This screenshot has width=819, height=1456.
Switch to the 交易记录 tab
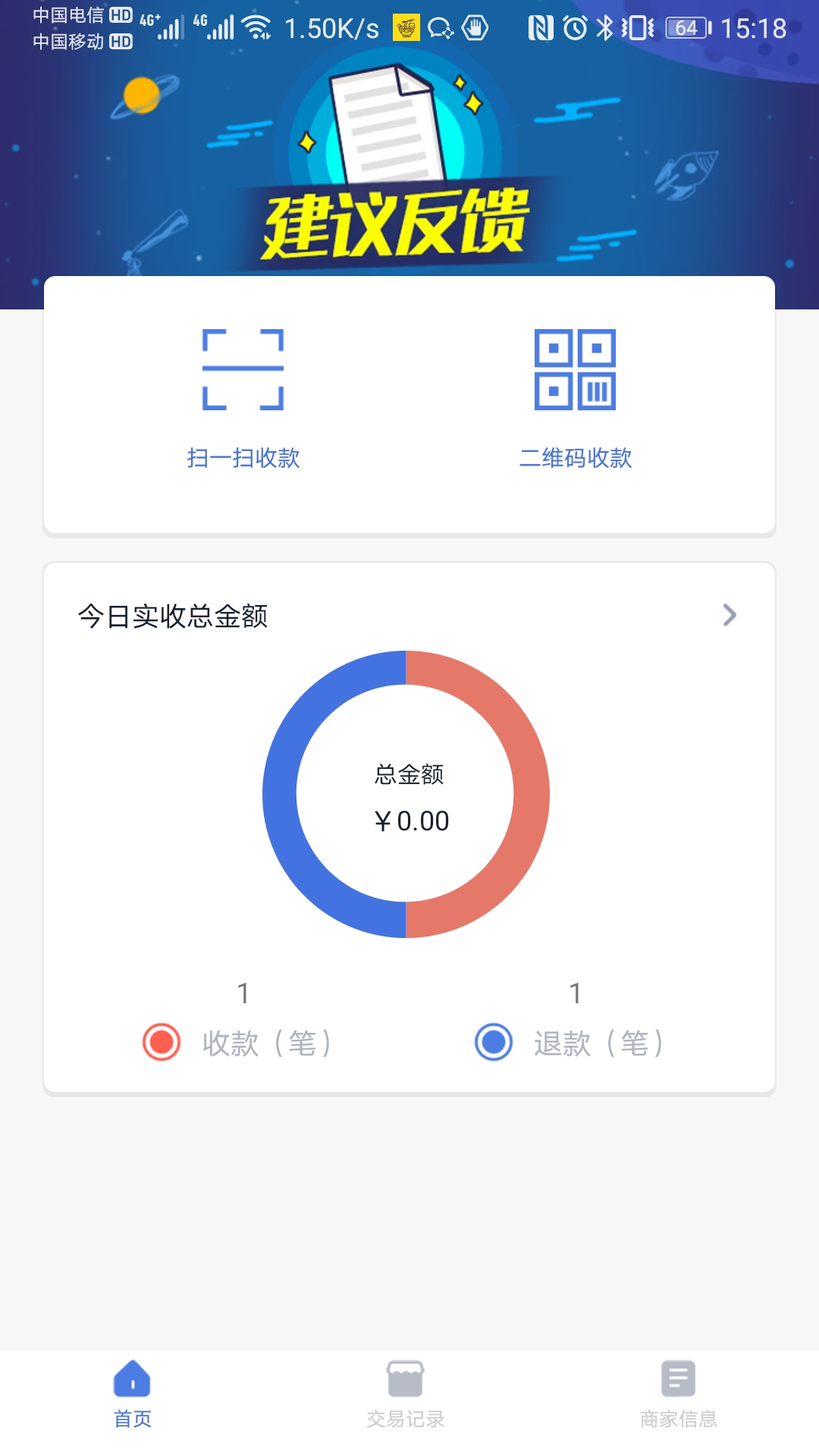tap(406, 1395)
